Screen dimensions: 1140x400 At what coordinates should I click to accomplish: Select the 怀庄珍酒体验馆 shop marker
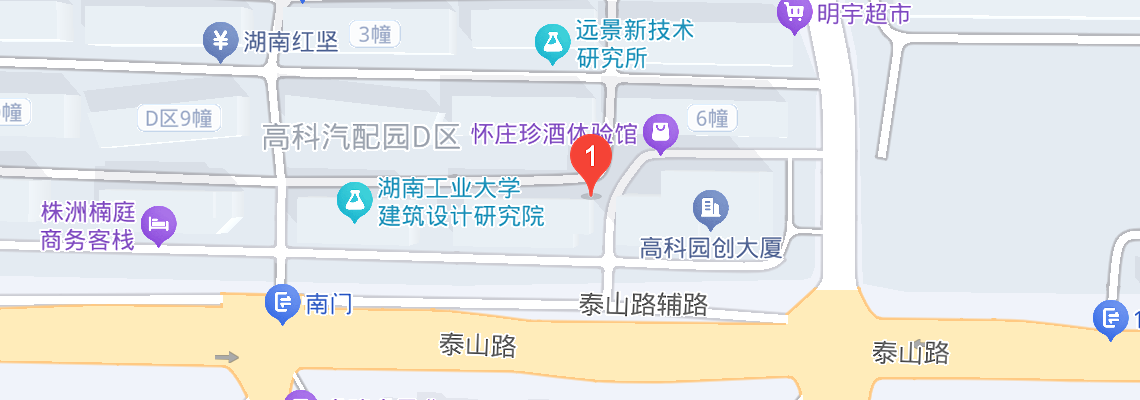click(661, 129)
